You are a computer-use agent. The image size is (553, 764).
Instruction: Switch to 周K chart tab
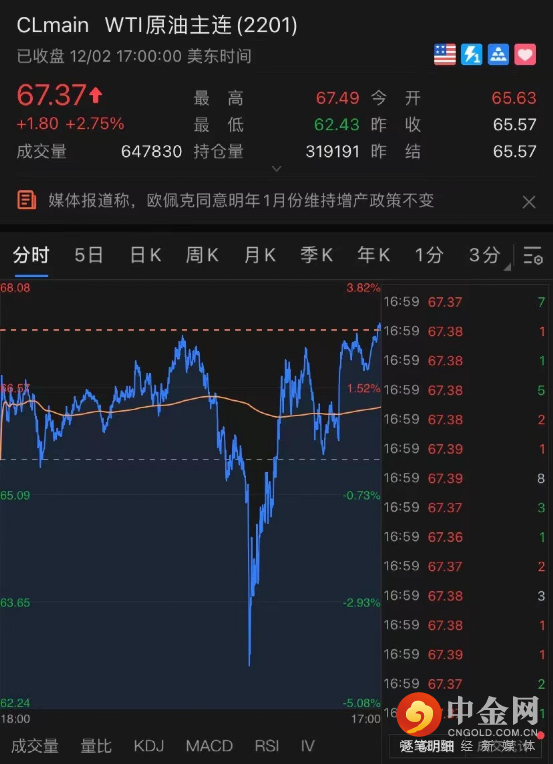click(202, 255)
